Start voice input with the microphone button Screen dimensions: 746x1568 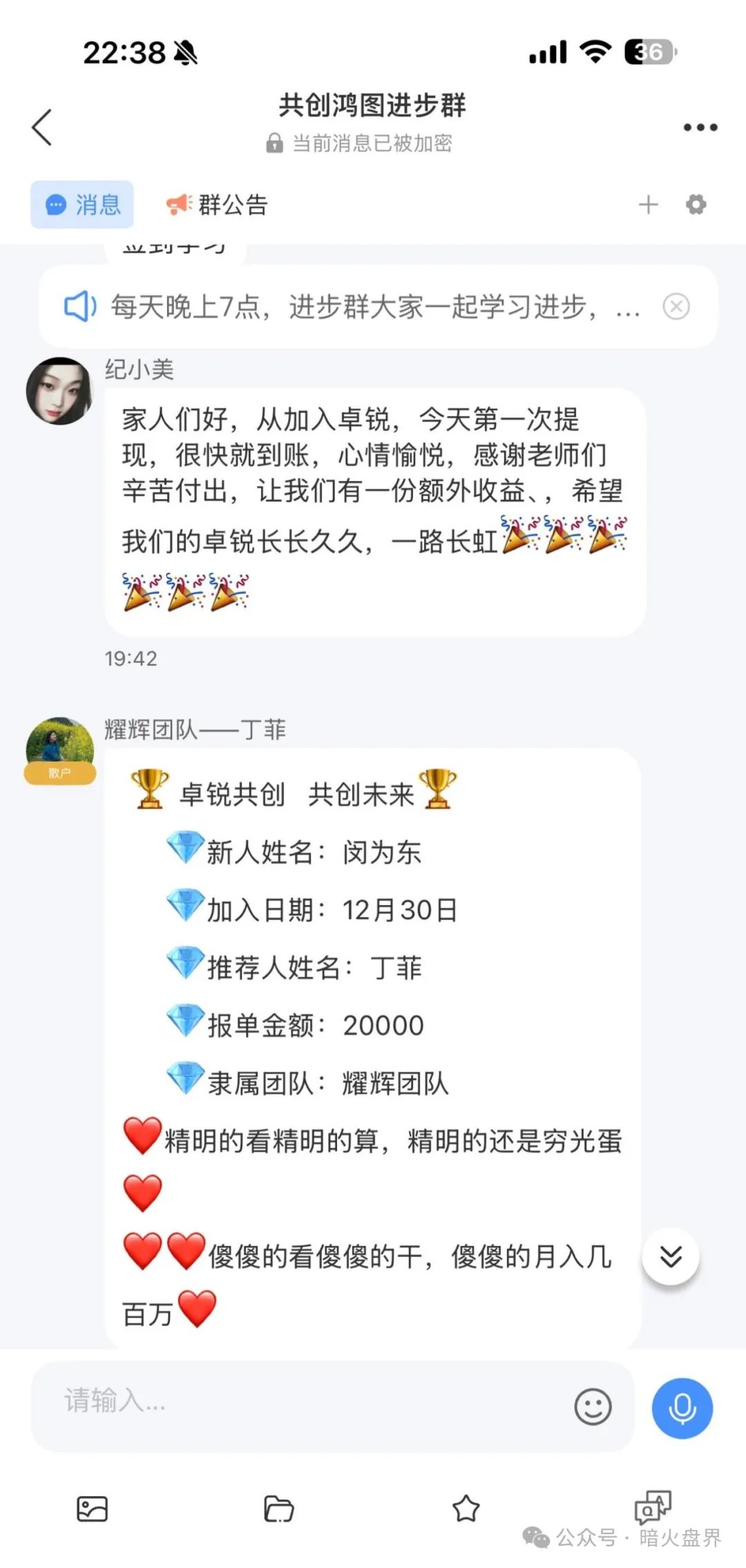click(682, 1408)
